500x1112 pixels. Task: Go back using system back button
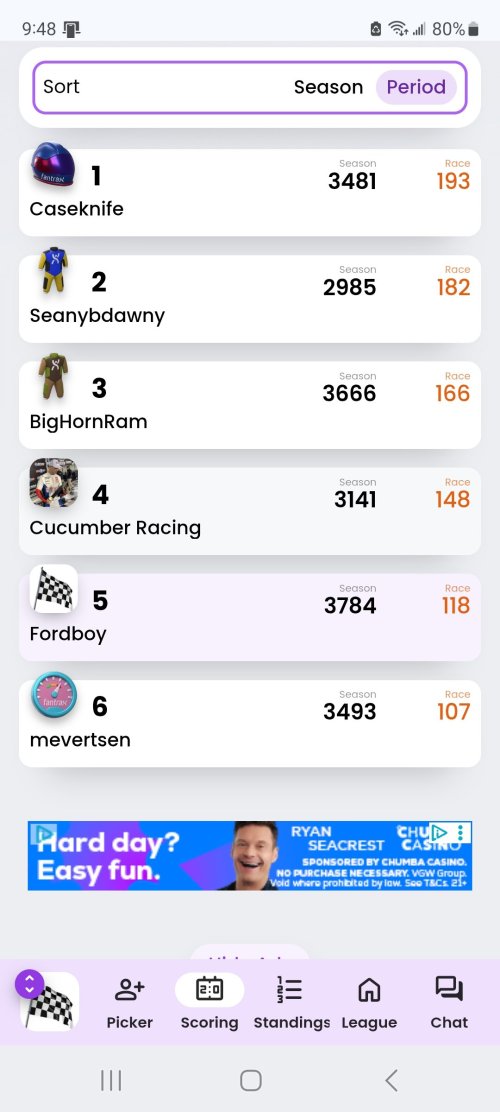pyautogui.click(x=391, y=1080)
